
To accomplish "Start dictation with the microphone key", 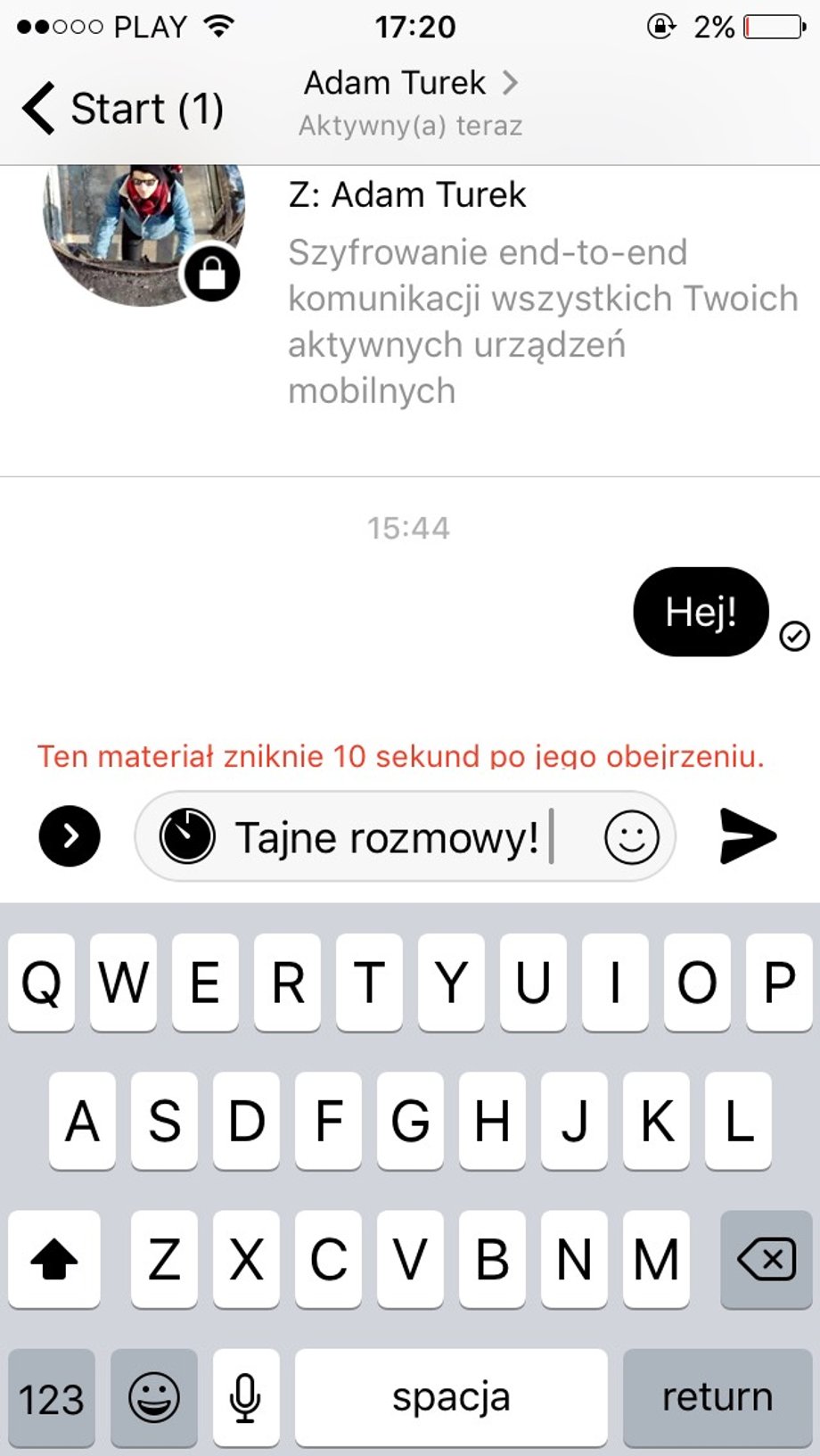I will [245, 1397].
